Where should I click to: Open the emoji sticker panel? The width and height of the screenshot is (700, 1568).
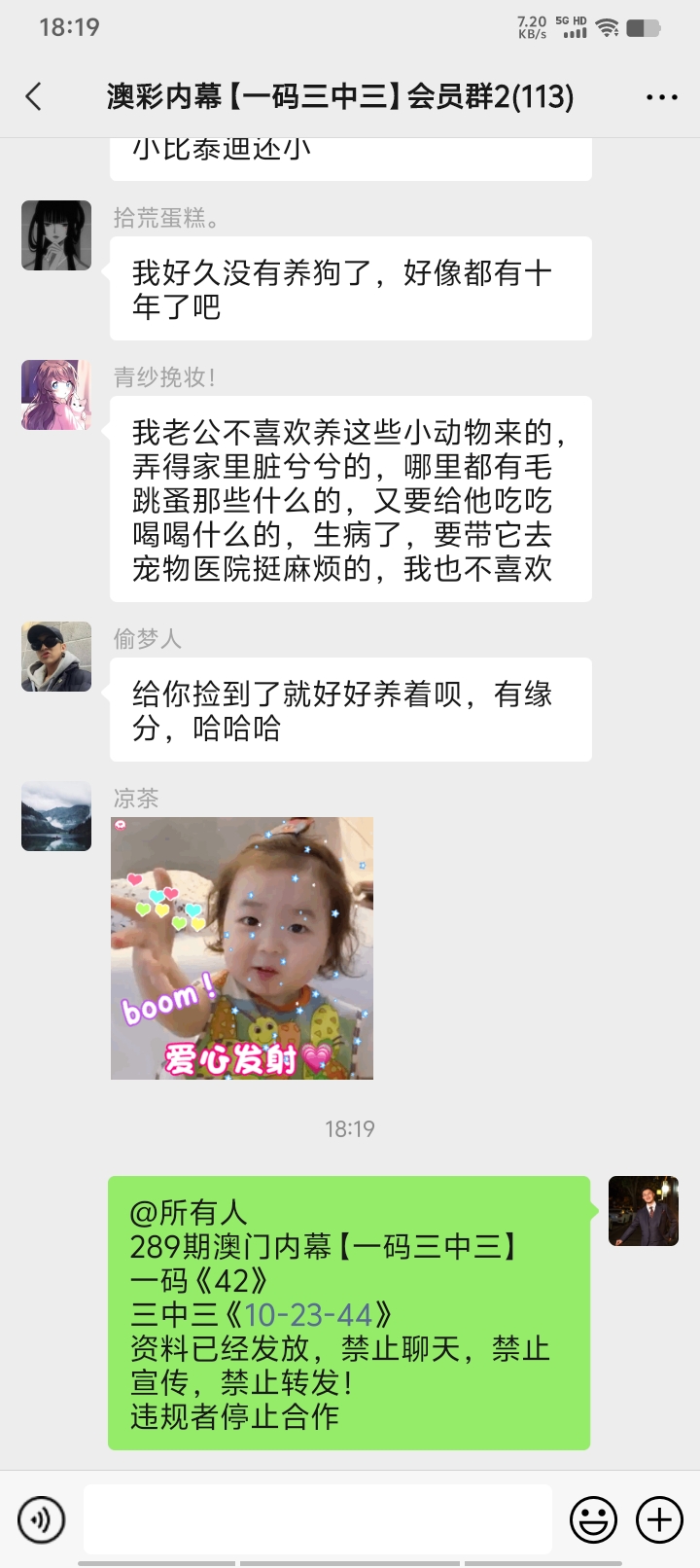click(593, 1518)
